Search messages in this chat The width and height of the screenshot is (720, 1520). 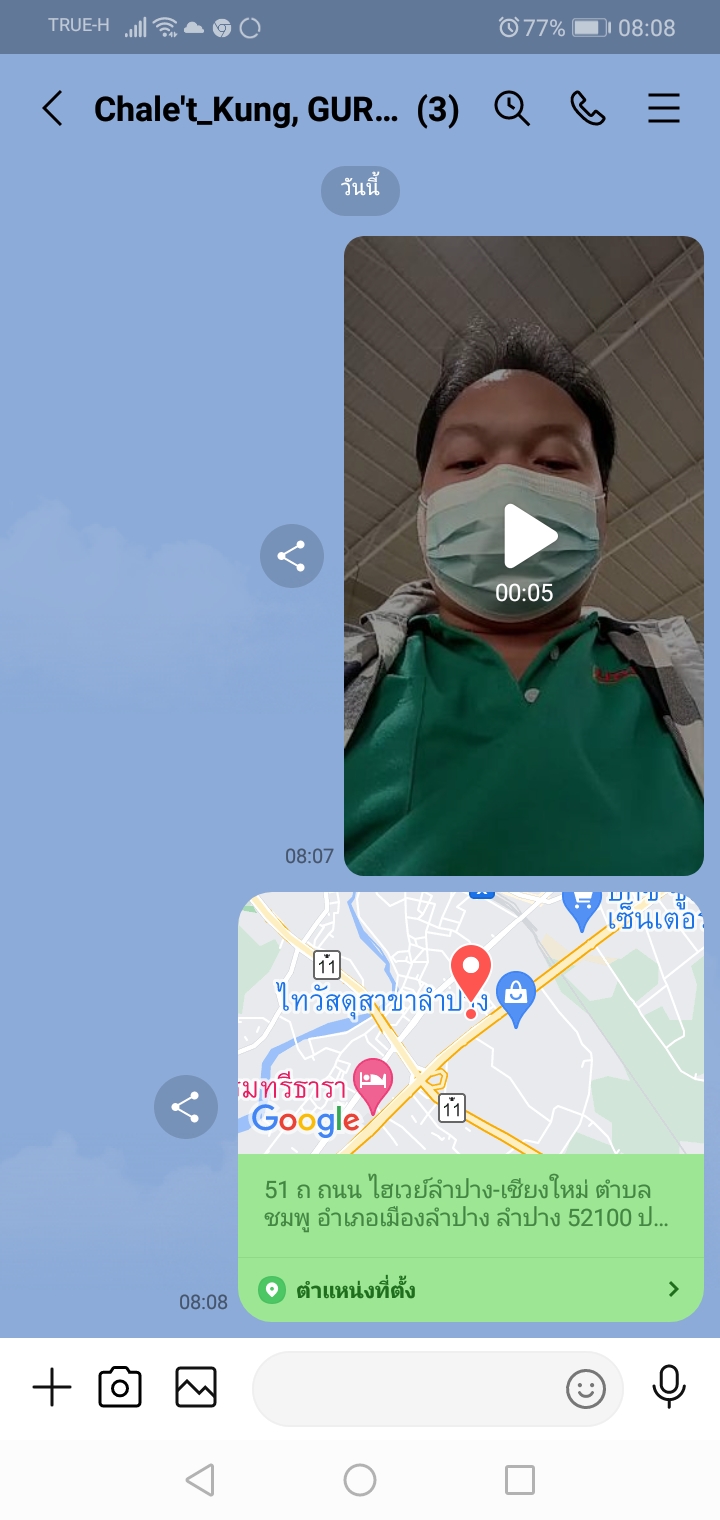512,108
